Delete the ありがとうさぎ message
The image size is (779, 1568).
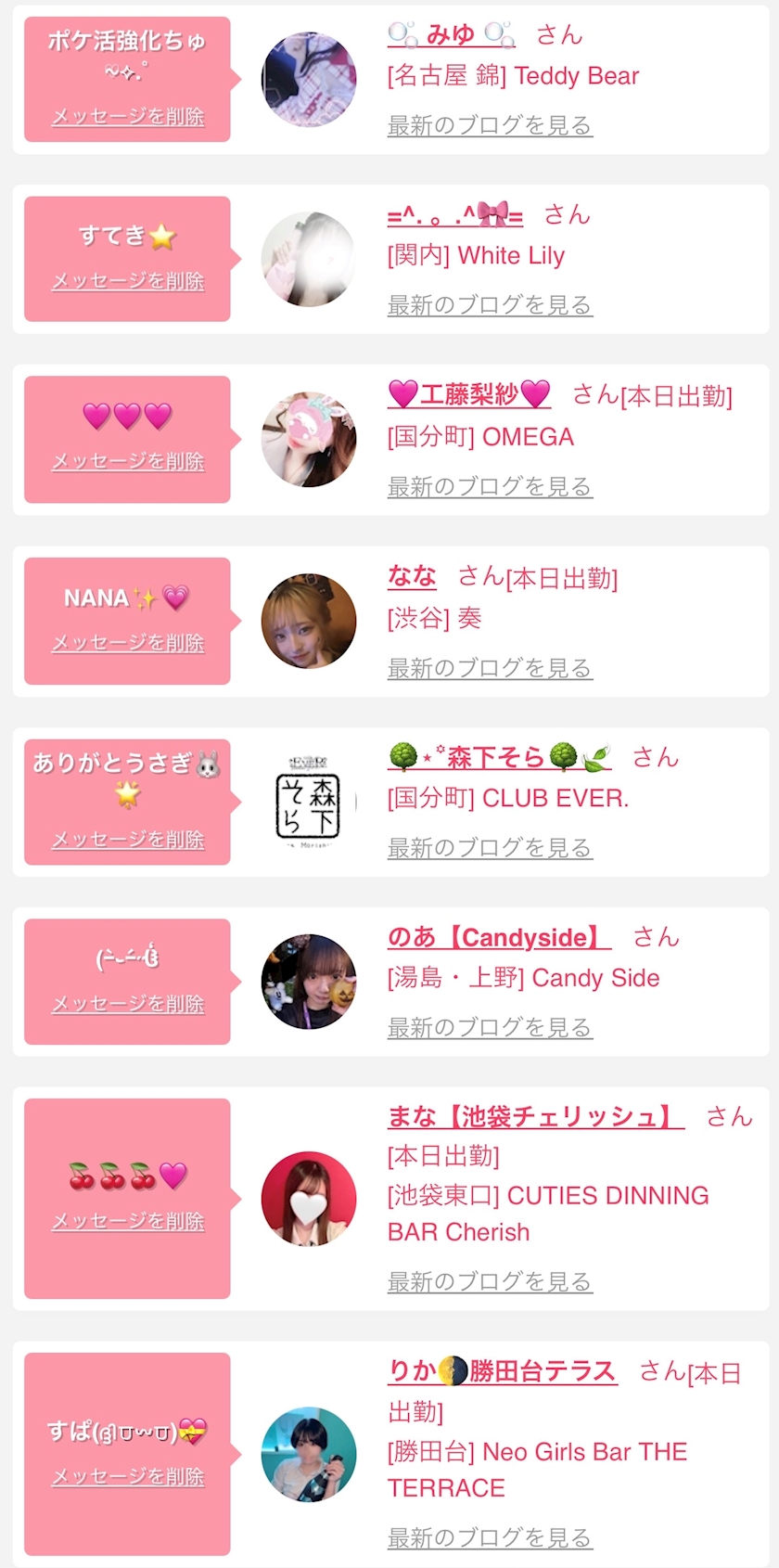[x=128, y=840]
